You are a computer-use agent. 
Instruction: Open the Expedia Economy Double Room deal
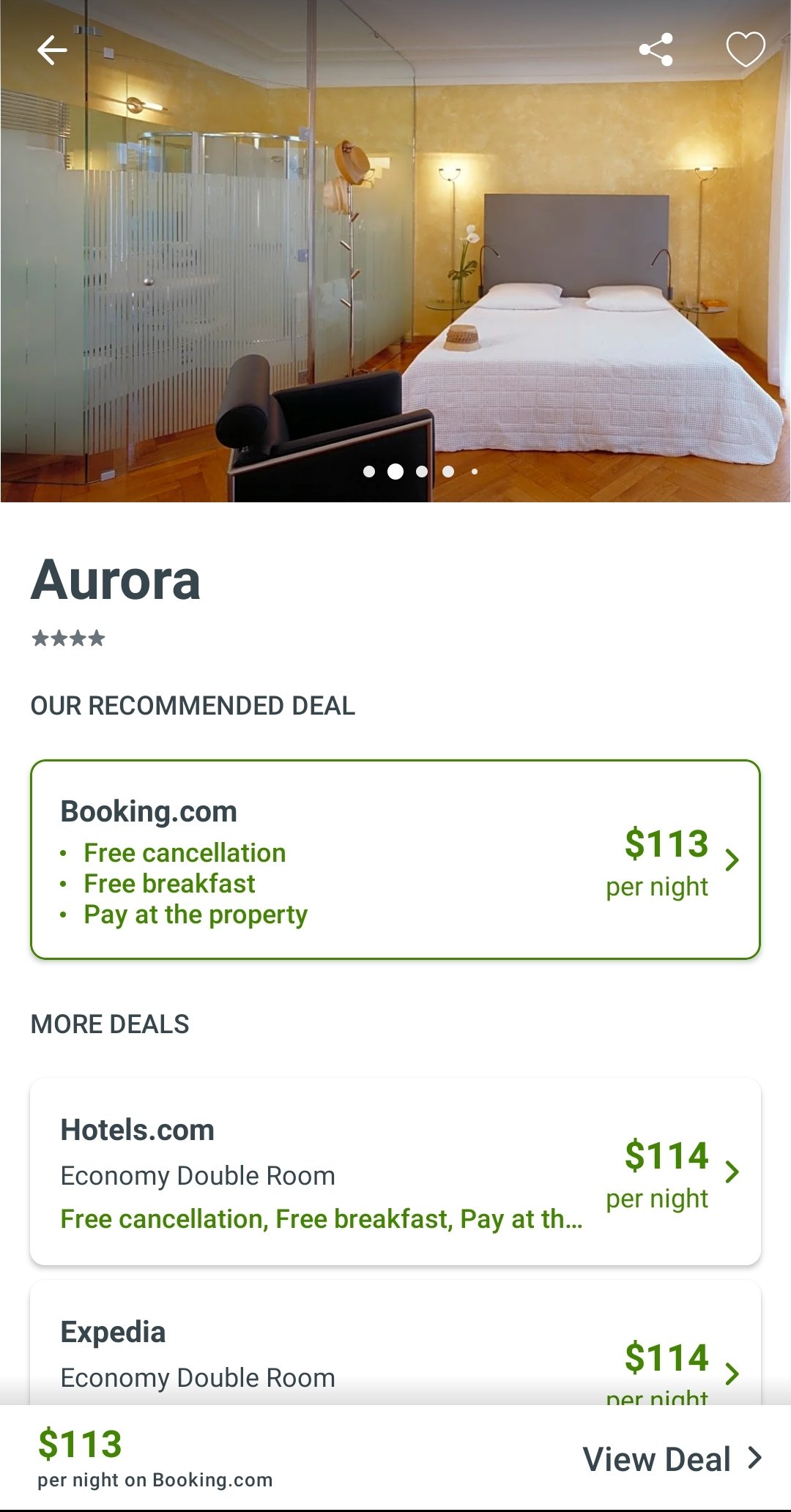pos(395,1344)
